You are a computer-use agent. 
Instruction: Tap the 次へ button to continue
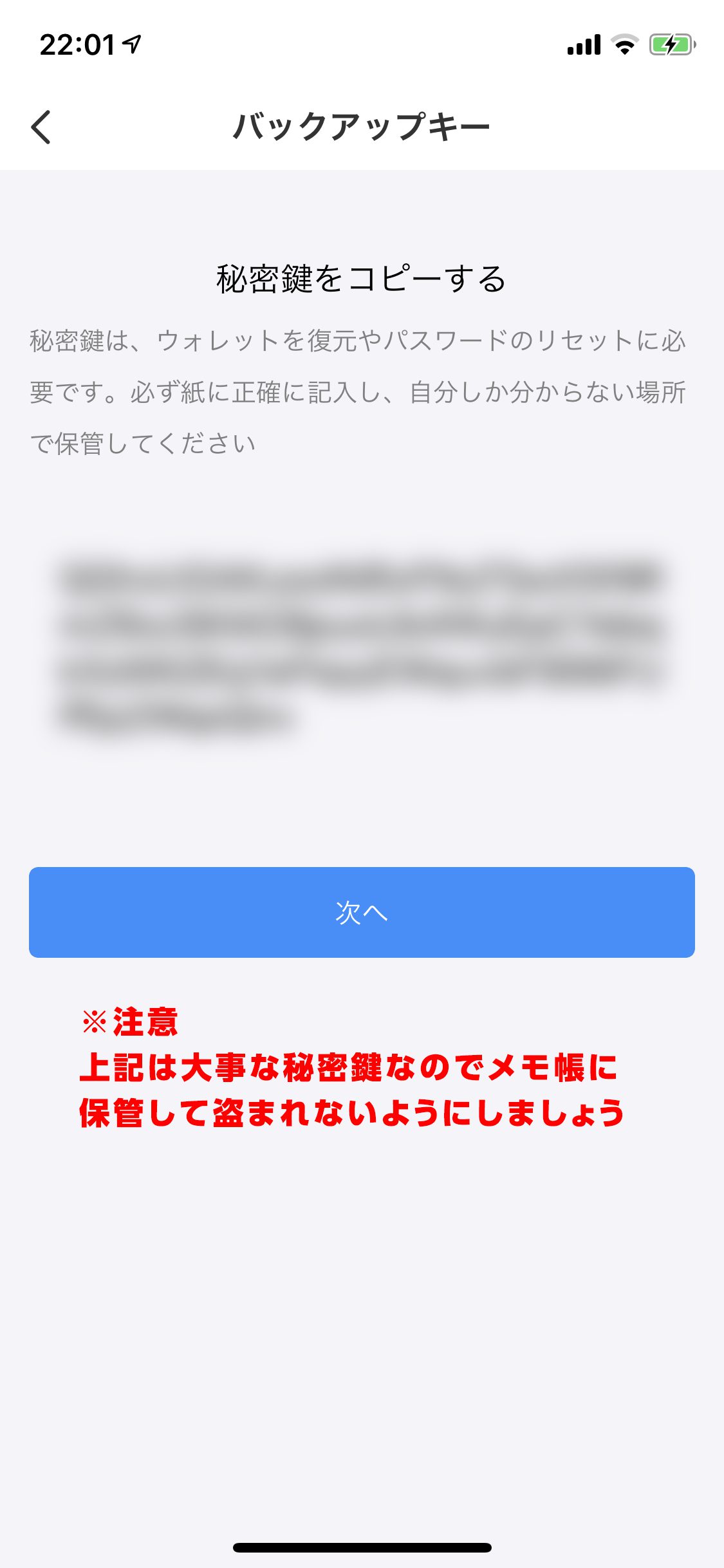[x=362, y=912]
